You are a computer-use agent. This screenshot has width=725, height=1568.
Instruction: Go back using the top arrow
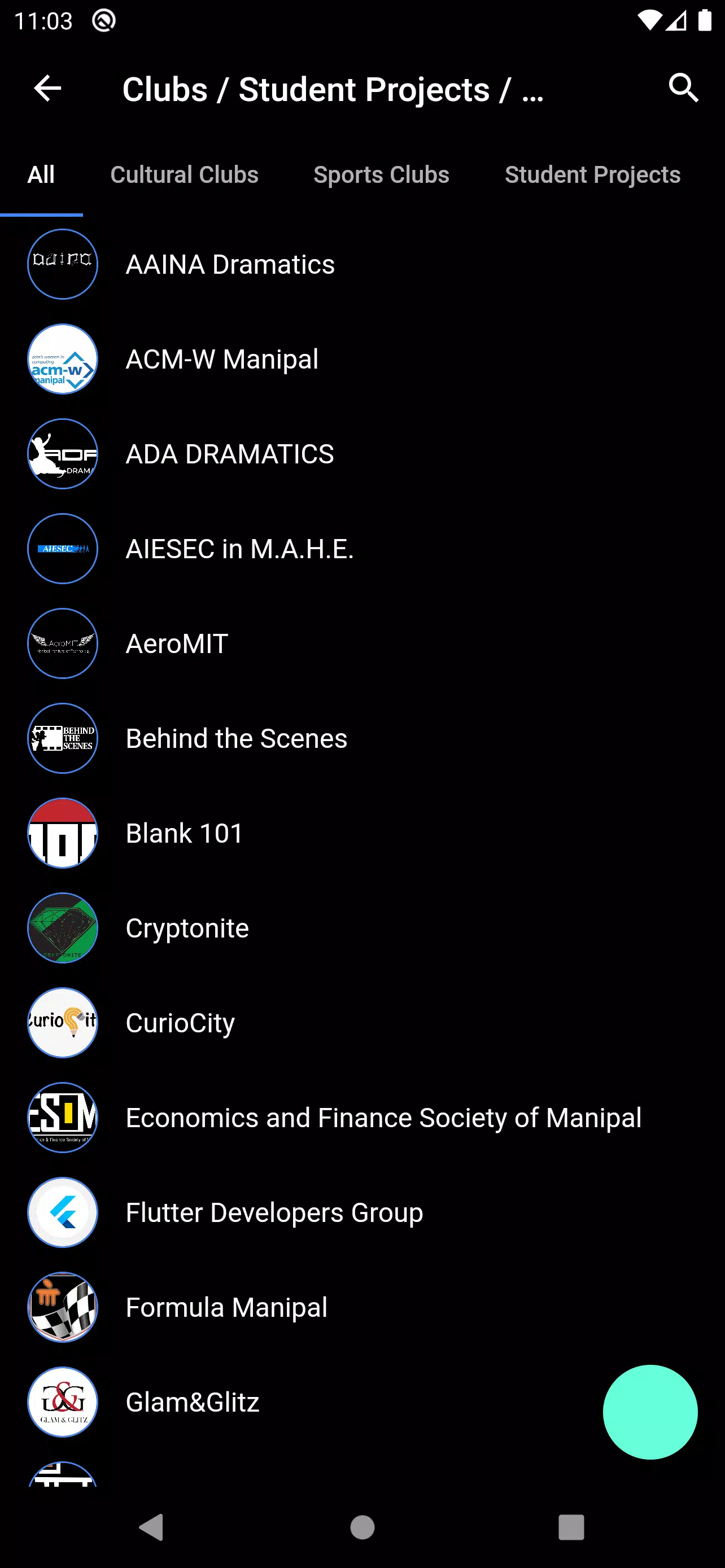[x=47, y=89]
